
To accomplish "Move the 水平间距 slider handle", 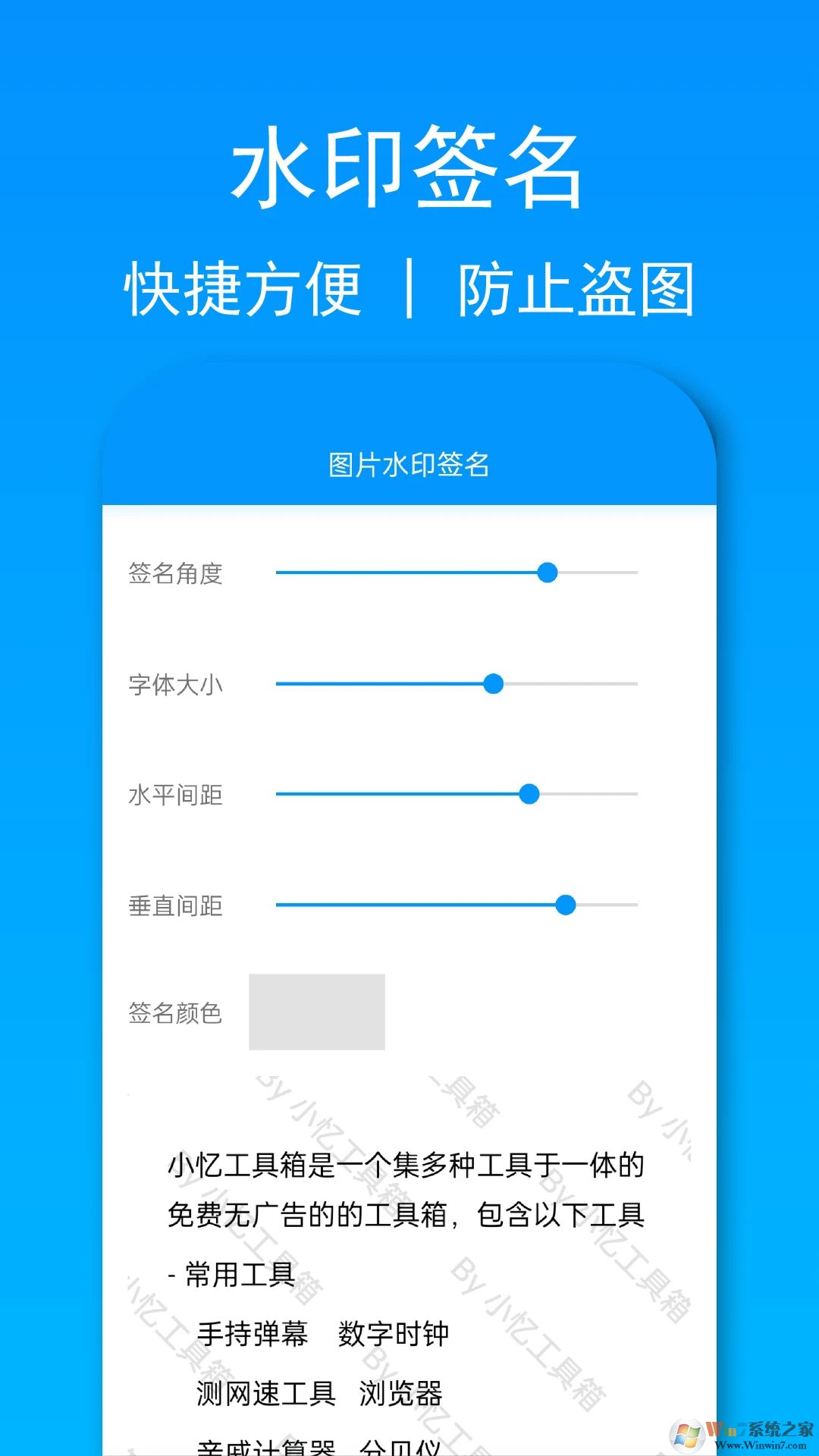I will (529, 795).
